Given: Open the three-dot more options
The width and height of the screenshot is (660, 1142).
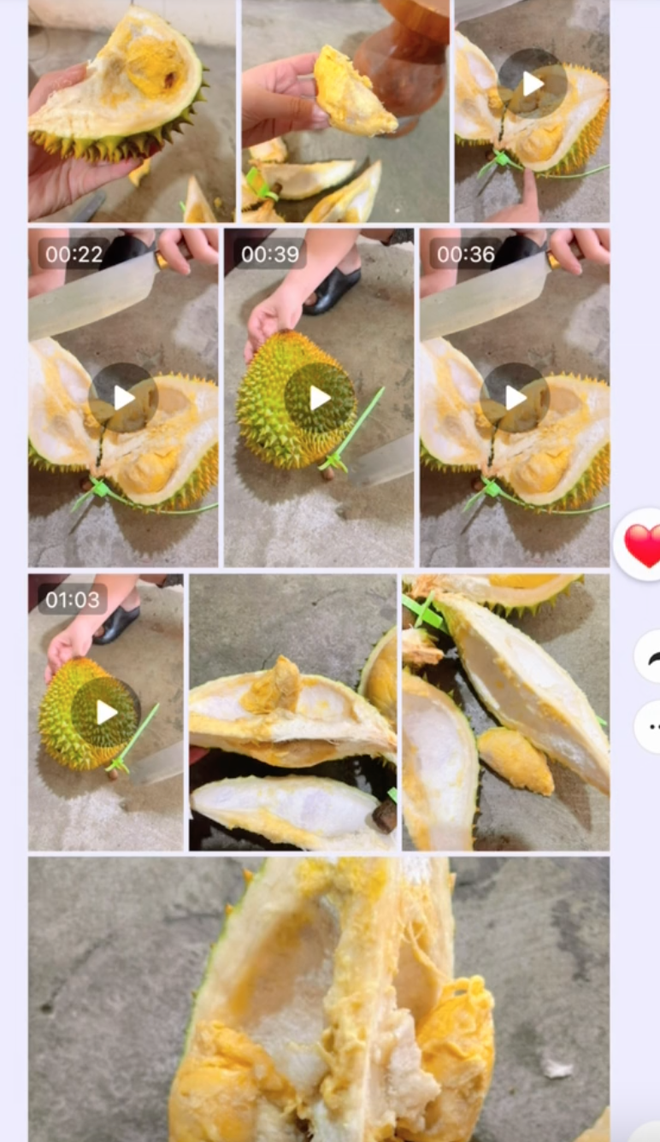Looking at the screenshot, I should coord(650,727).
